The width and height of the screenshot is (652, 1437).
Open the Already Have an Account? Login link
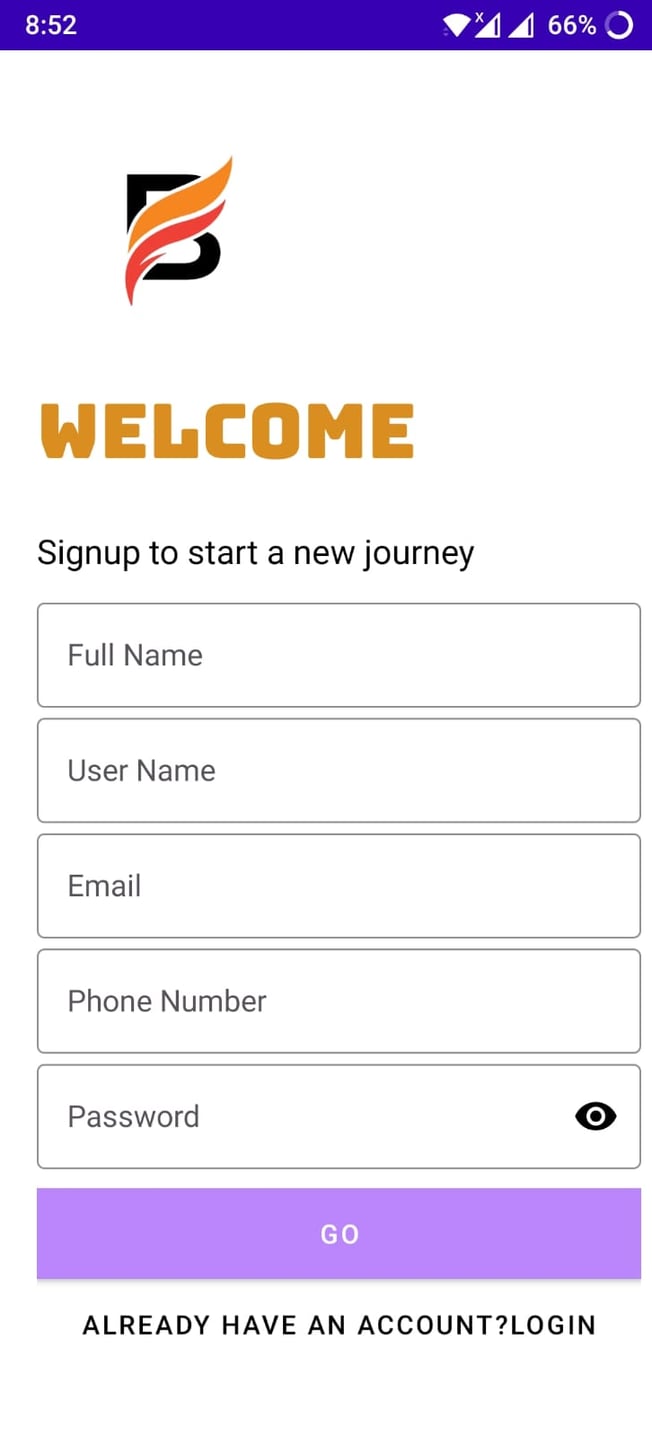point(338,1325)
